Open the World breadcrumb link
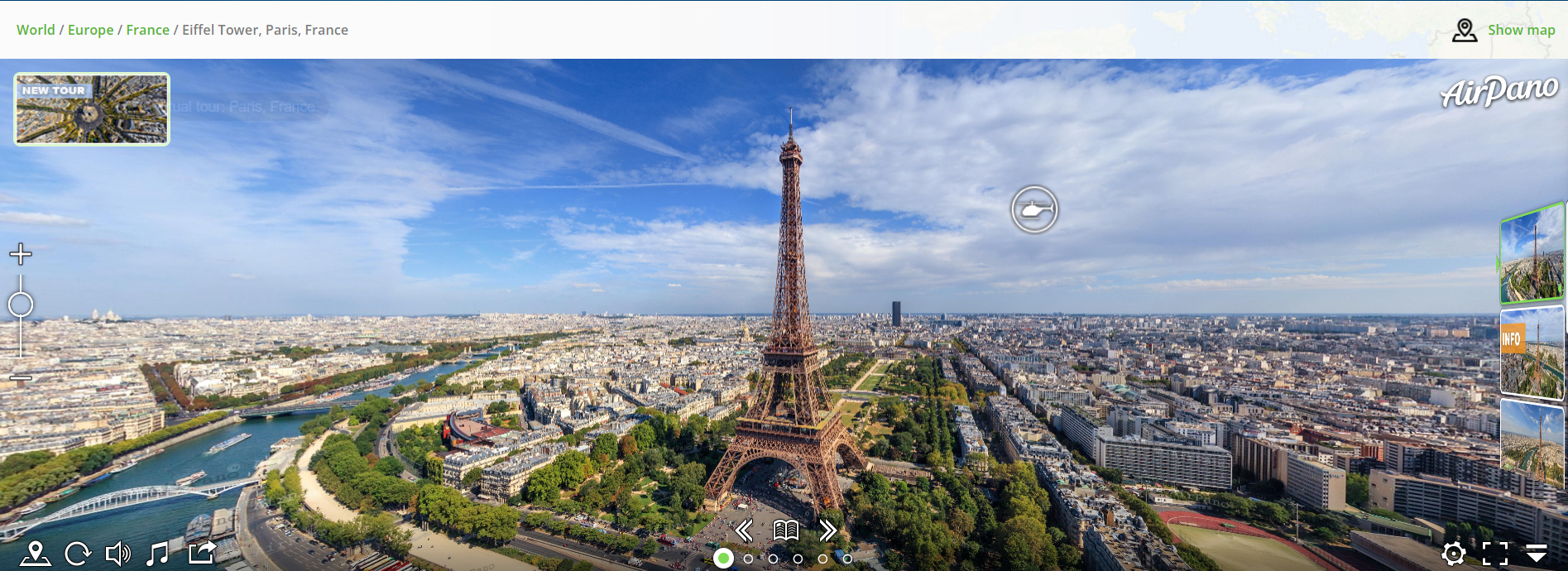Viewport: 1568px width, 571px height. pos(36,30)
